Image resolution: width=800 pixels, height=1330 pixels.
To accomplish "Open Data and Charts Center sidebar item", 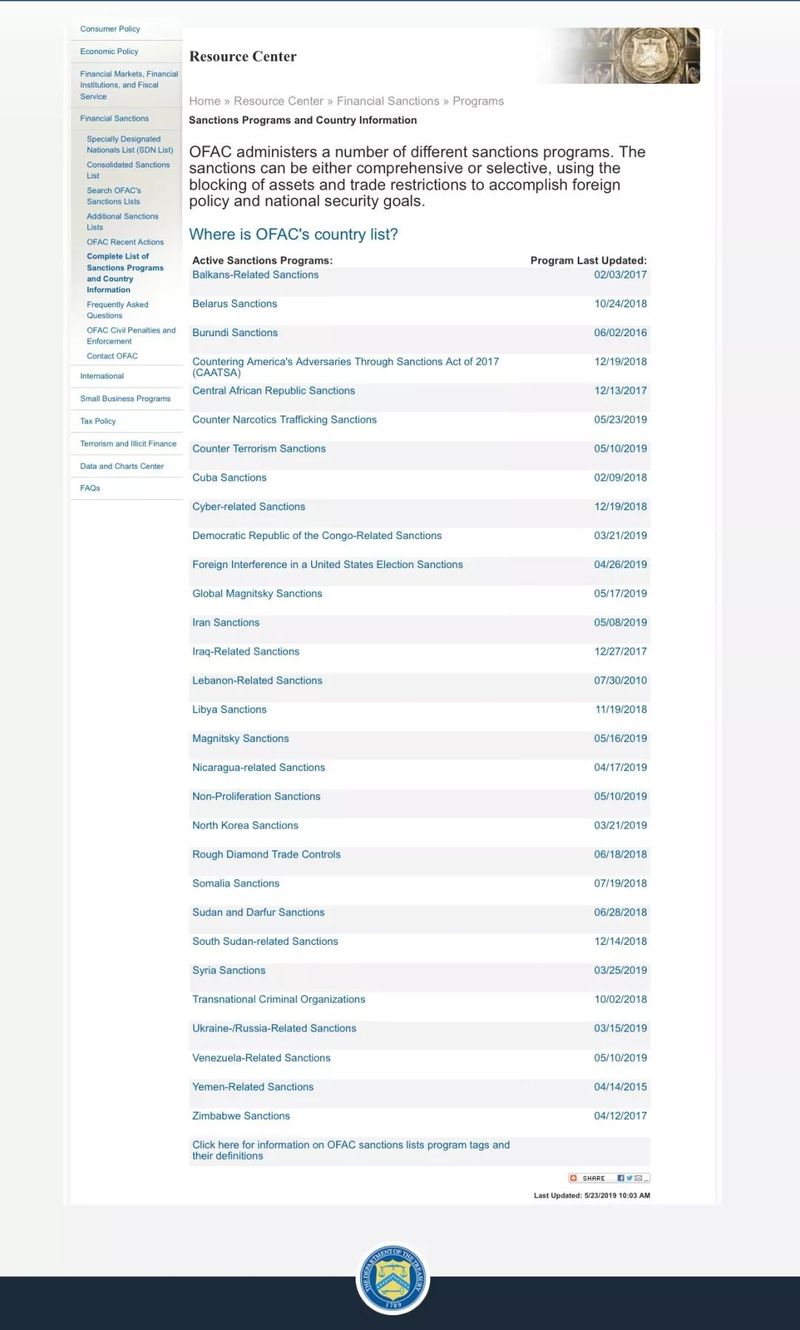I will point(122,466).
